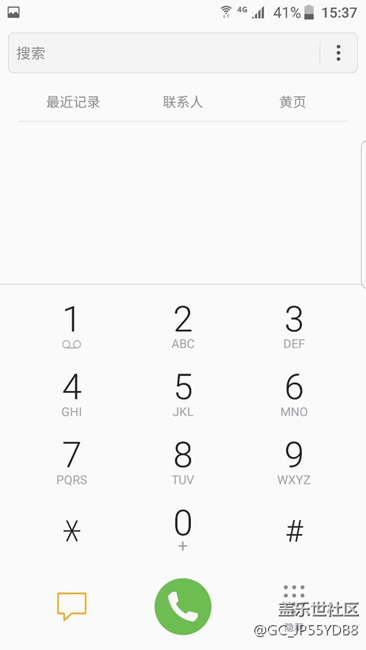Enter digit 7 PQRS
366x650 pixels.
coord(72,463)
